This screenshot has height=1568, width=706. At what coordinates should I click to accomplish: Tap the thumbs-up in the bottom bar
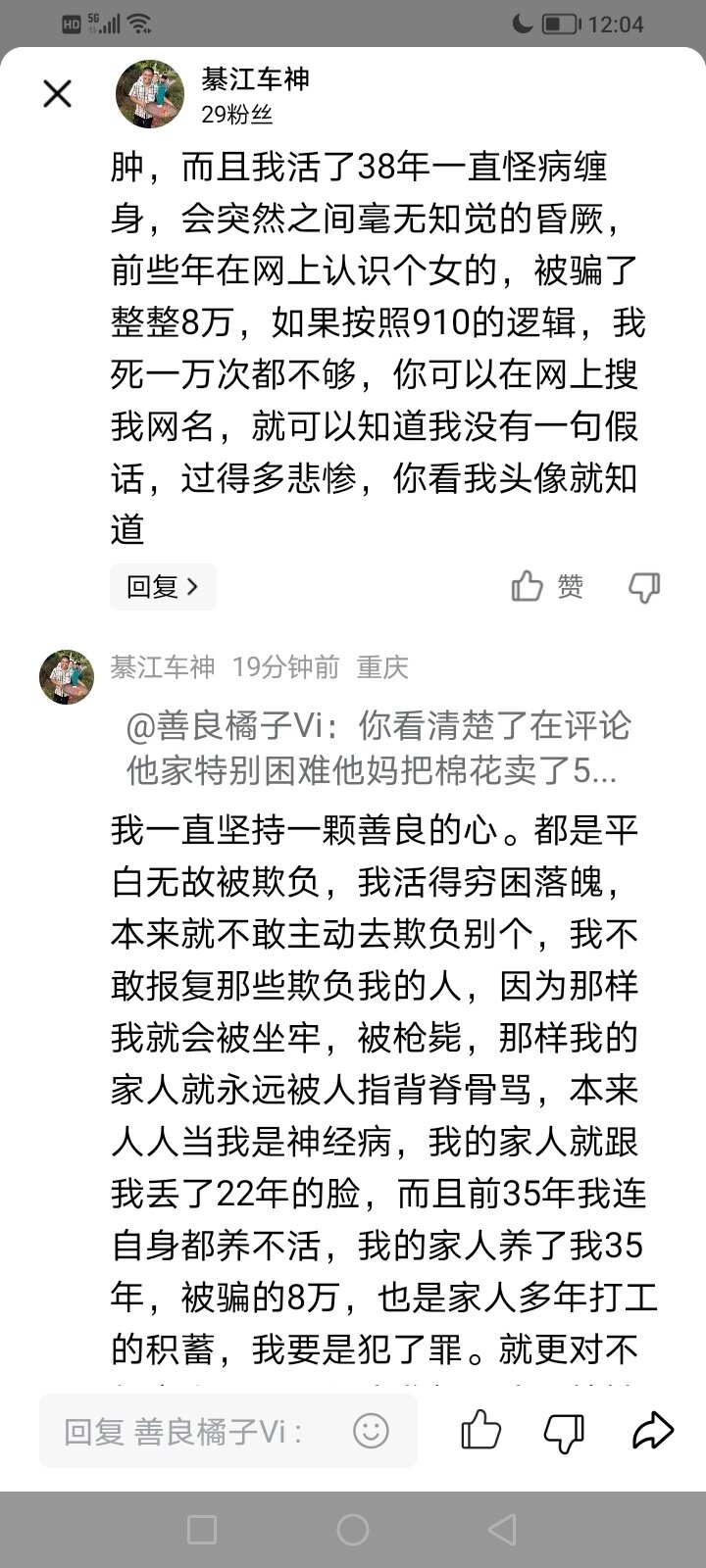(x=481, y=1431)
